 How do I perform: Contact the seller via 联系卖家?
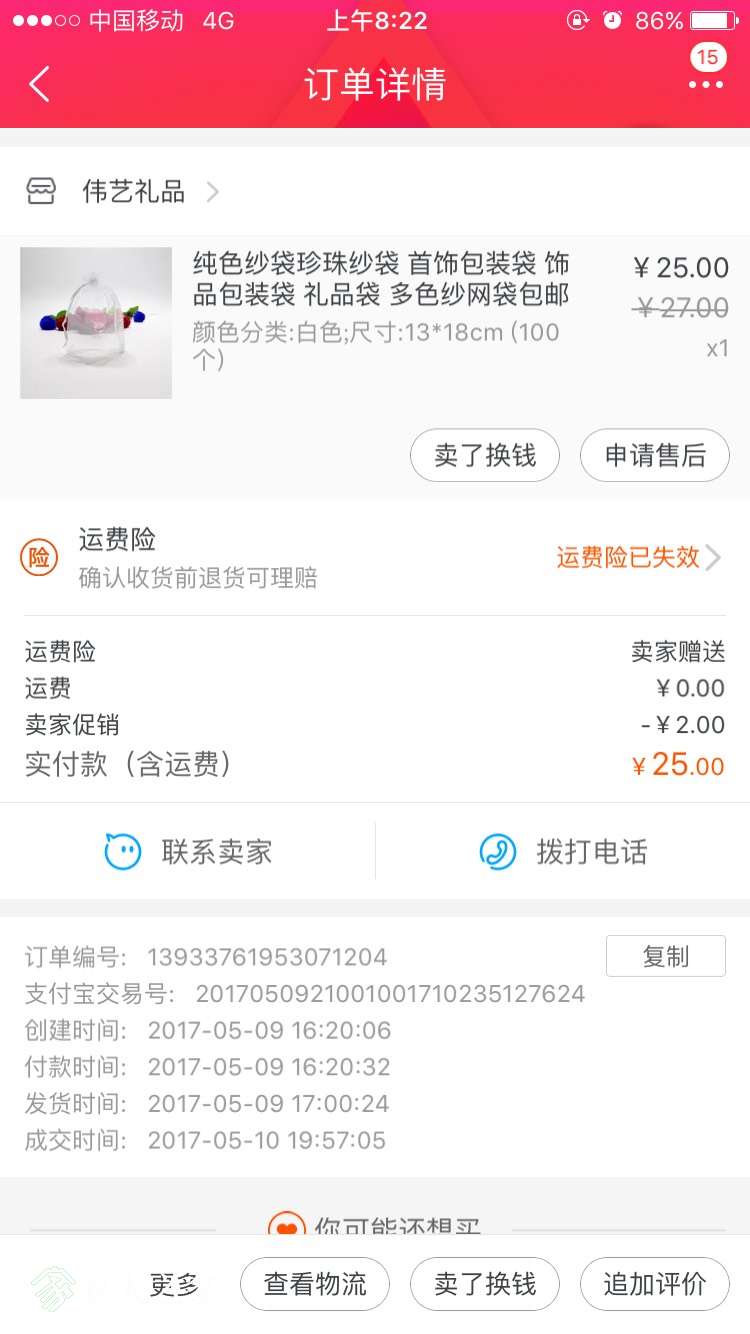coord(189,852)
